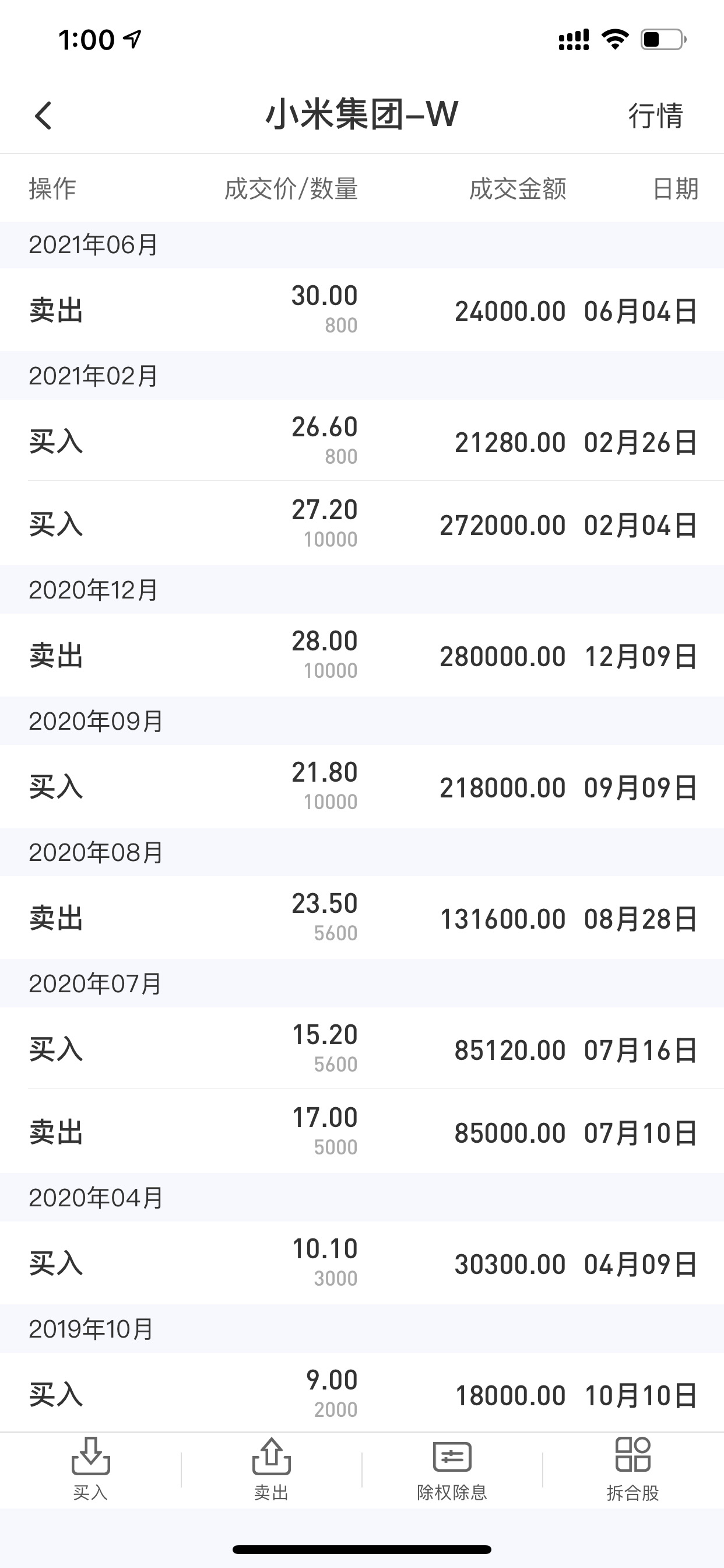
Task: Open 拆合股 in the bottom bar
Action: (632, 1469)
